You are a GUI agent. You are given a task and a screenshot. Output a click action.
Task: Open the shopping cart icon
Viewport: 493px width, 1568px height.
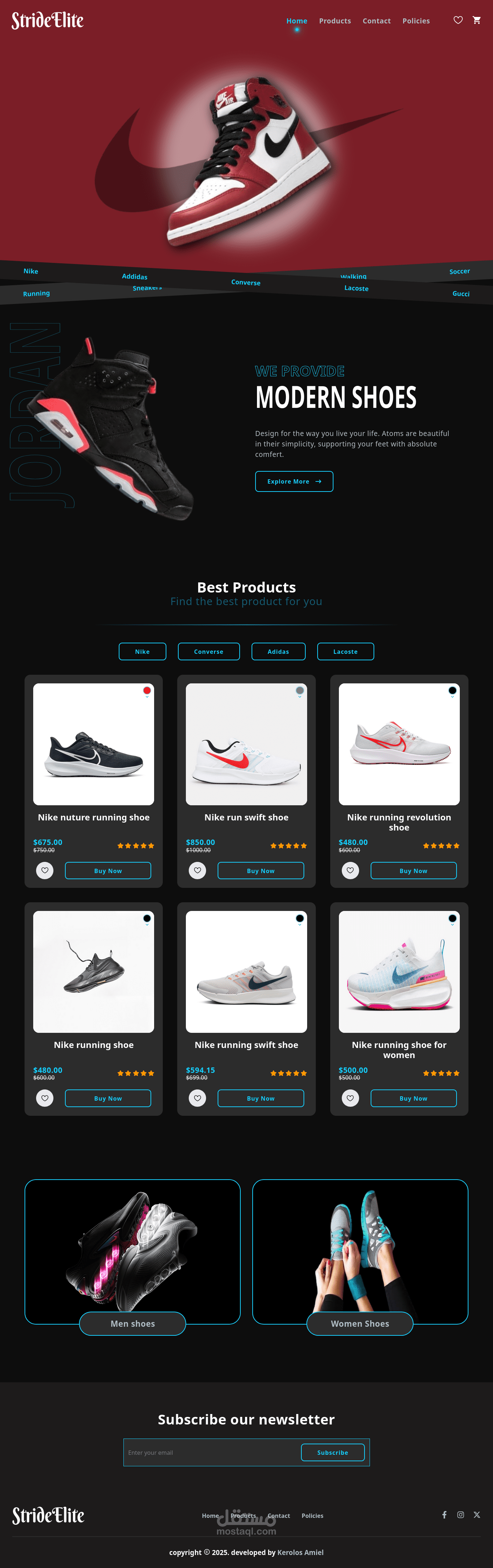tap(476, 20)
